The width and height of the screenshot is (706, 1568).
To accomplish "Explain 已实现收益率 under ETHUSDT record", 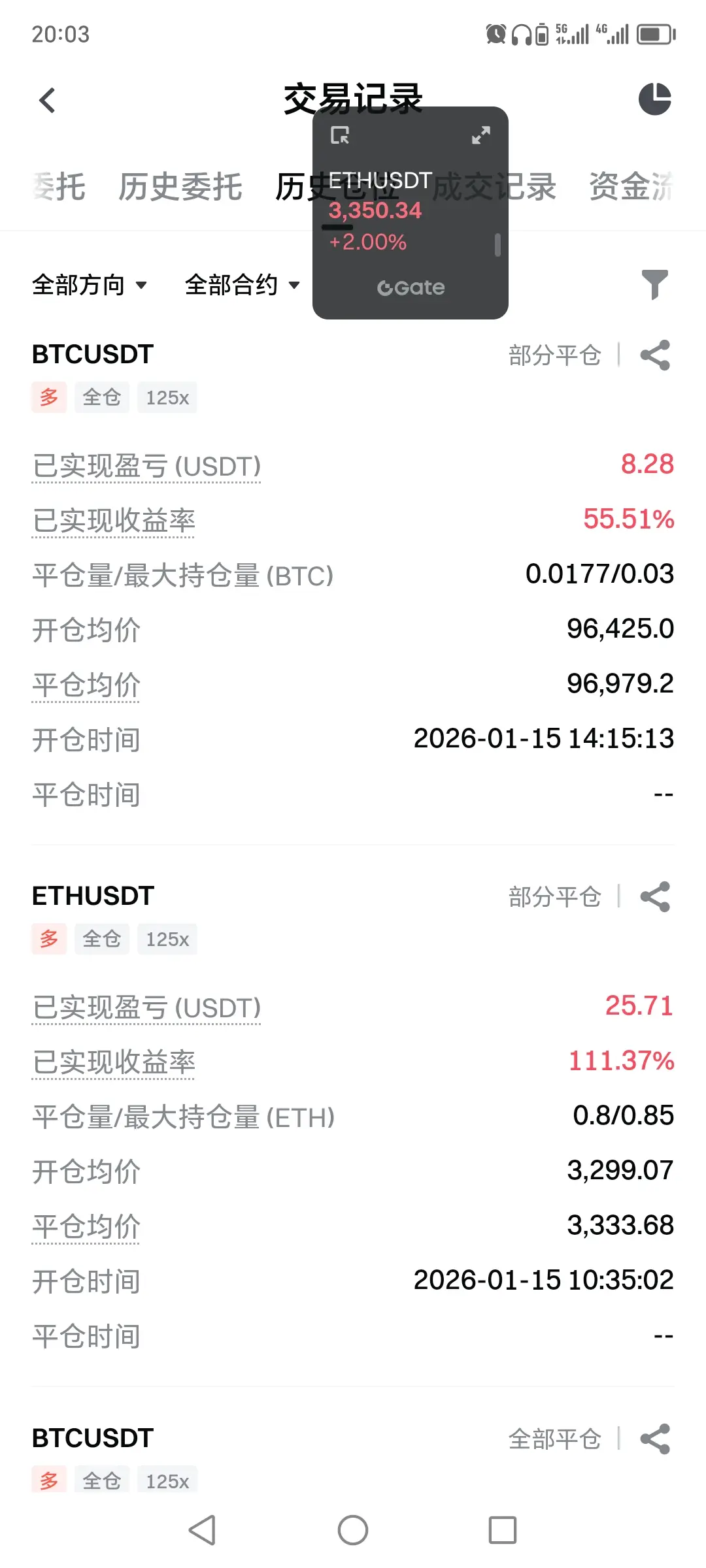I will (x=113, y=1063).
